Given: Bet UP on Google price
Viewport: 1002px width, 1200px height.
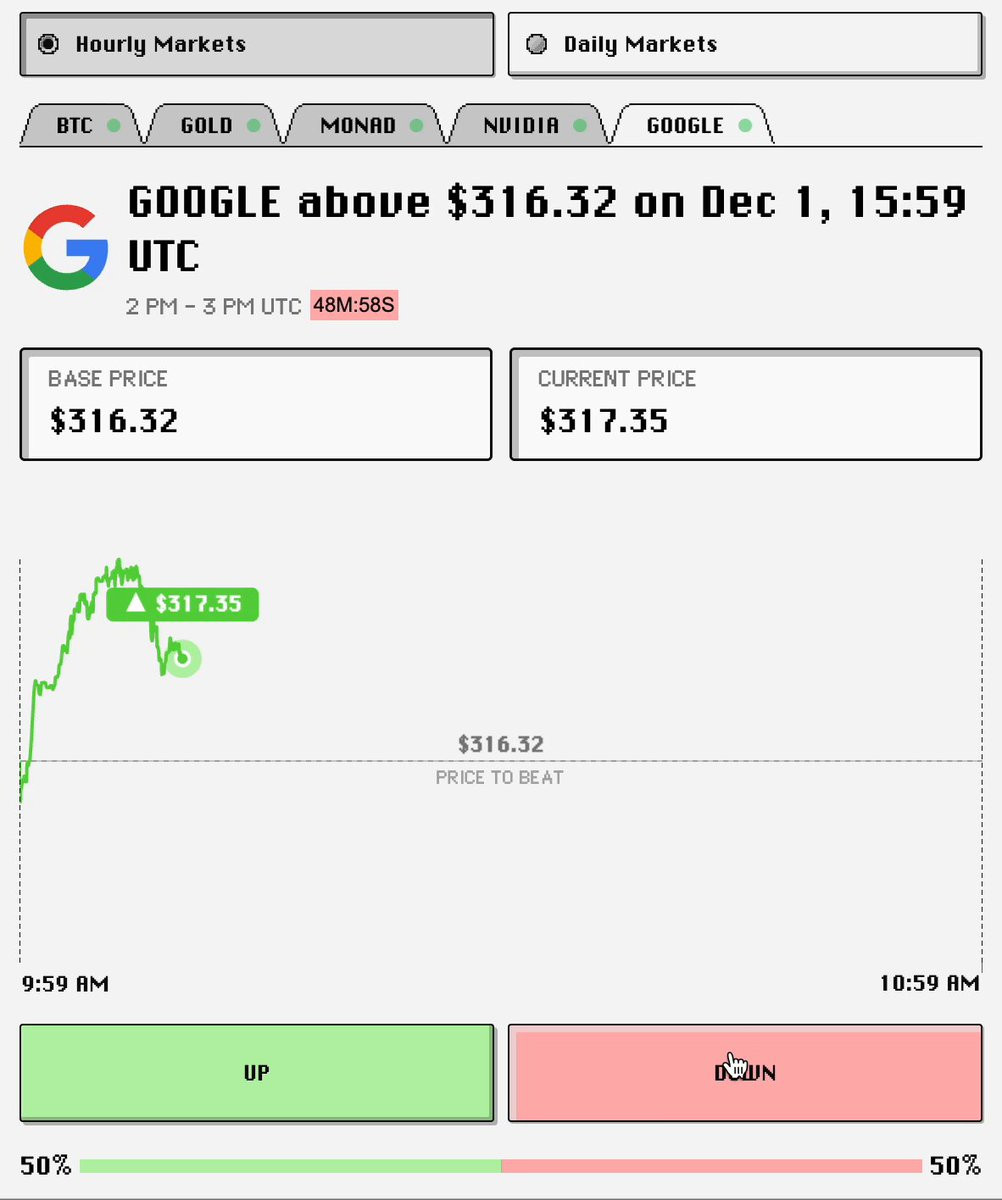Looking at the screenshot, I should click(x=257, y=1073).
